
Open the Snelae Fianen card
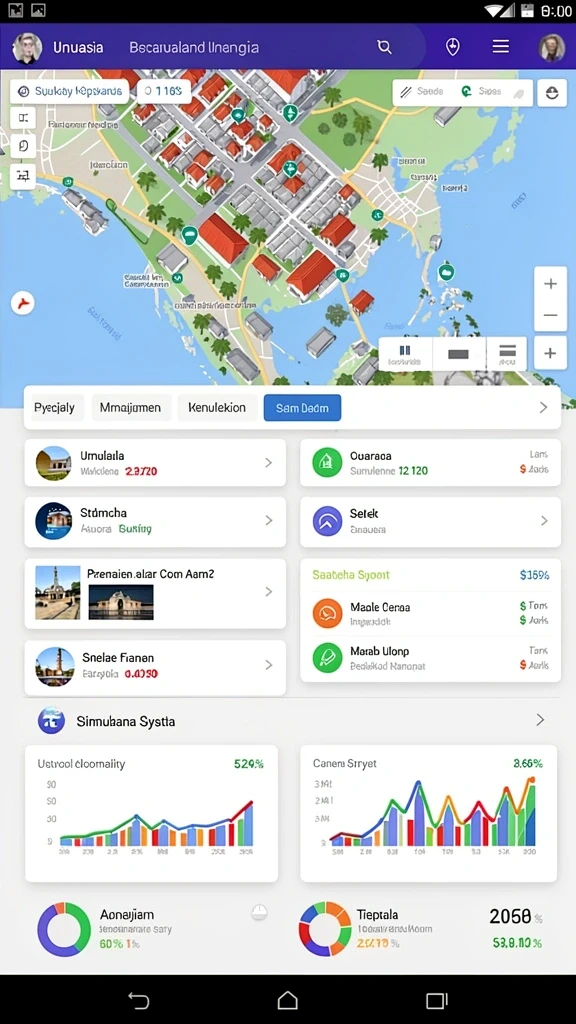click(x=155, y=666)
